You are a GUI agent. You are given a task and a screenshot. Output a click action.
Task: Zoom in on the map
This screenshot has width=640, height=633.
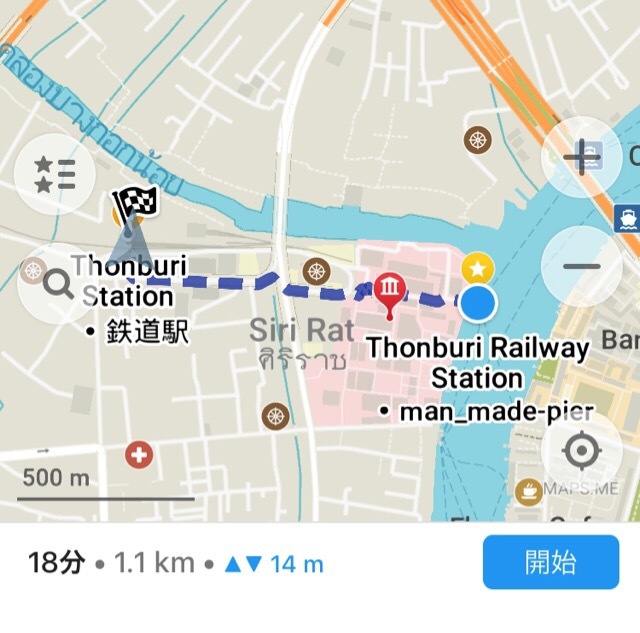581,158
